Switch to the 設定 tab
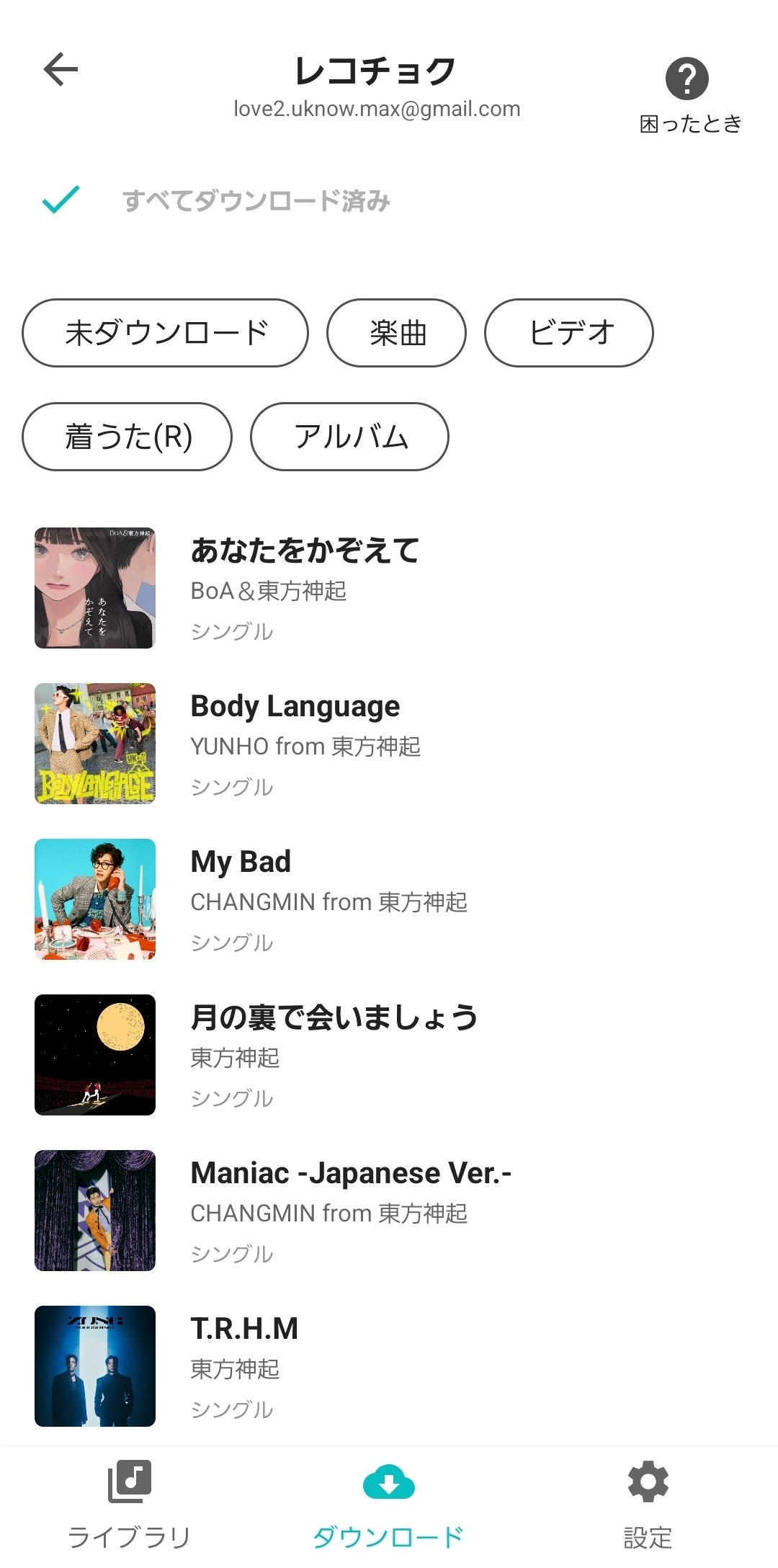 click(x=648, y=1506)
